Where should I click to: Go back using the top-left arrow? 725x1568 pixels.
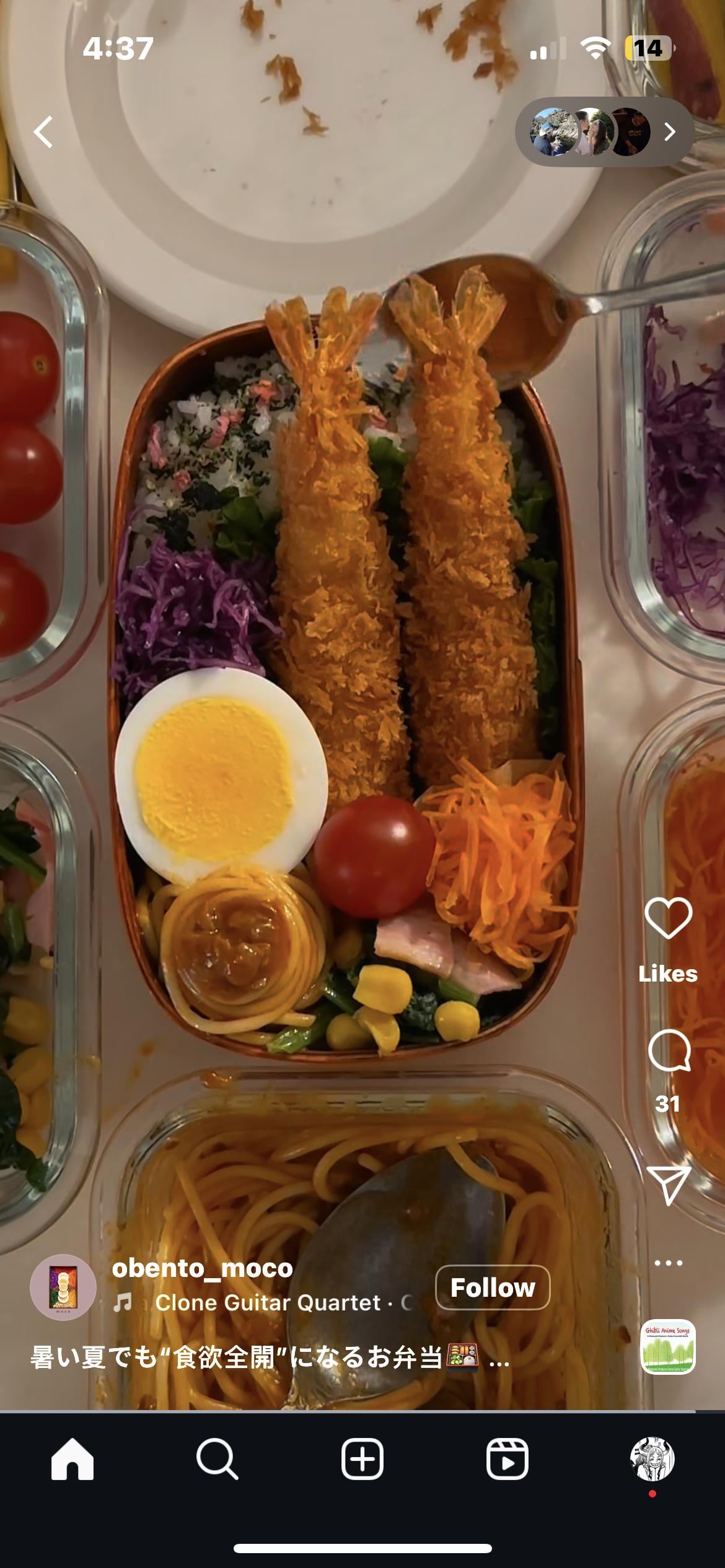tap(43, 132)
